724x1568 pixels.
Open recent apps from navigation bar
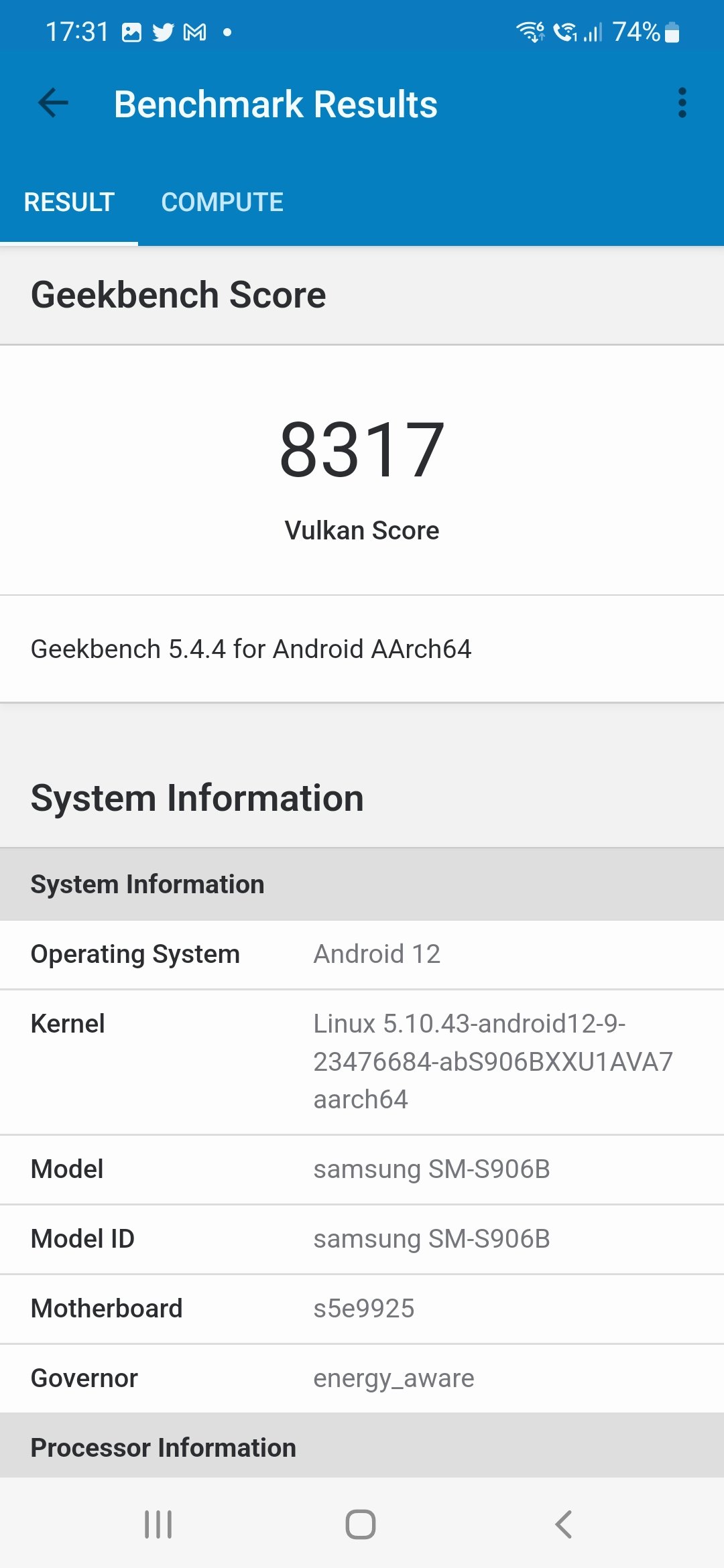pos(159,1524)
